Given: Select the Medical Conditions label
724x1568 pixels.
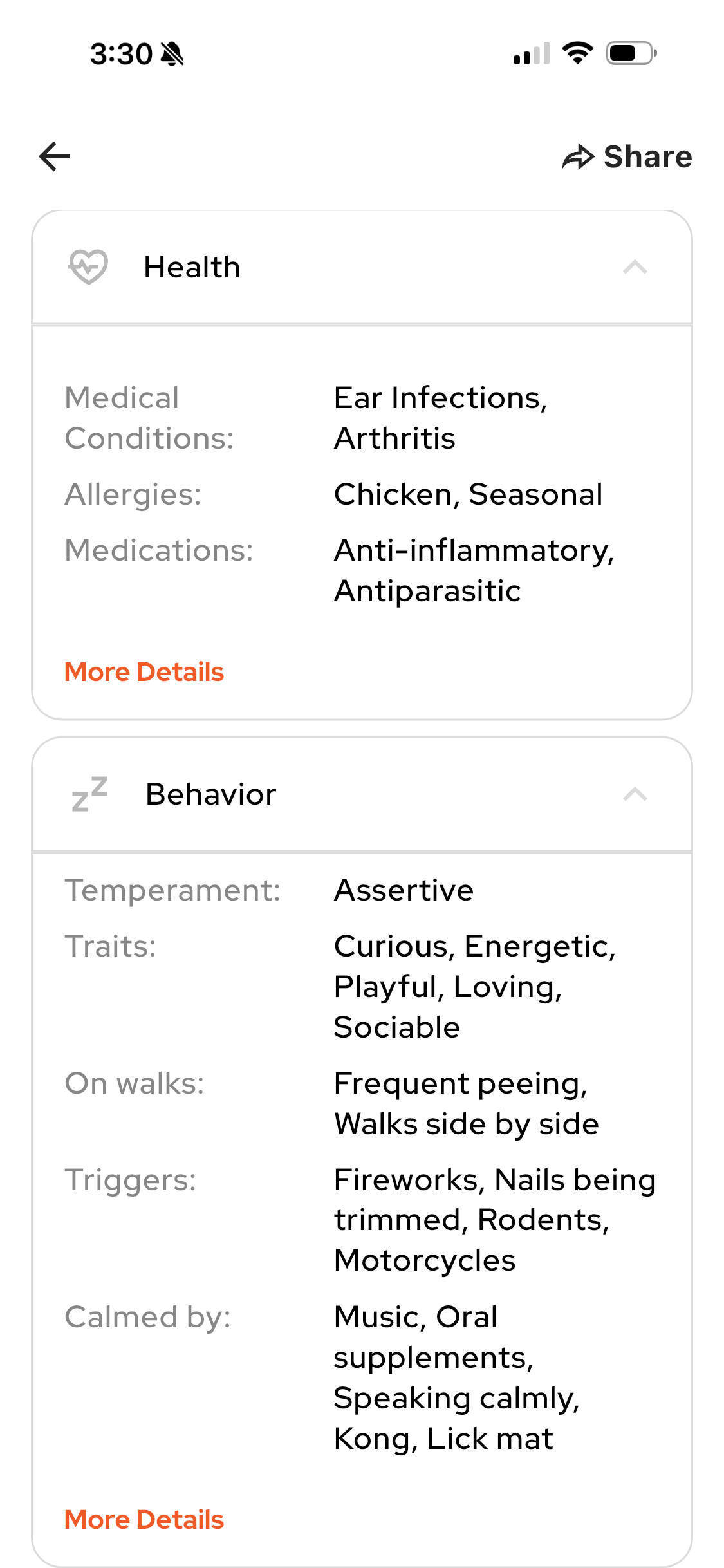Looking at the screenshot, I should pos(148,417).
